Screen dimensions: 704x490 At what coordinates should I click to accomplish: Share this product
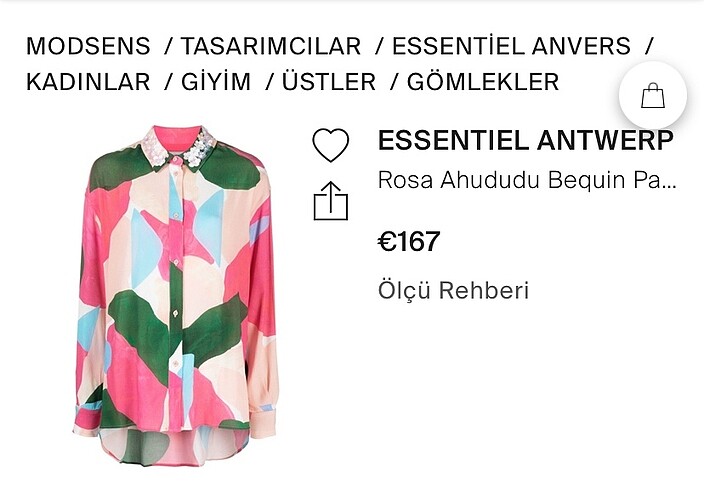pyautogui.click(x=330, y=200)
